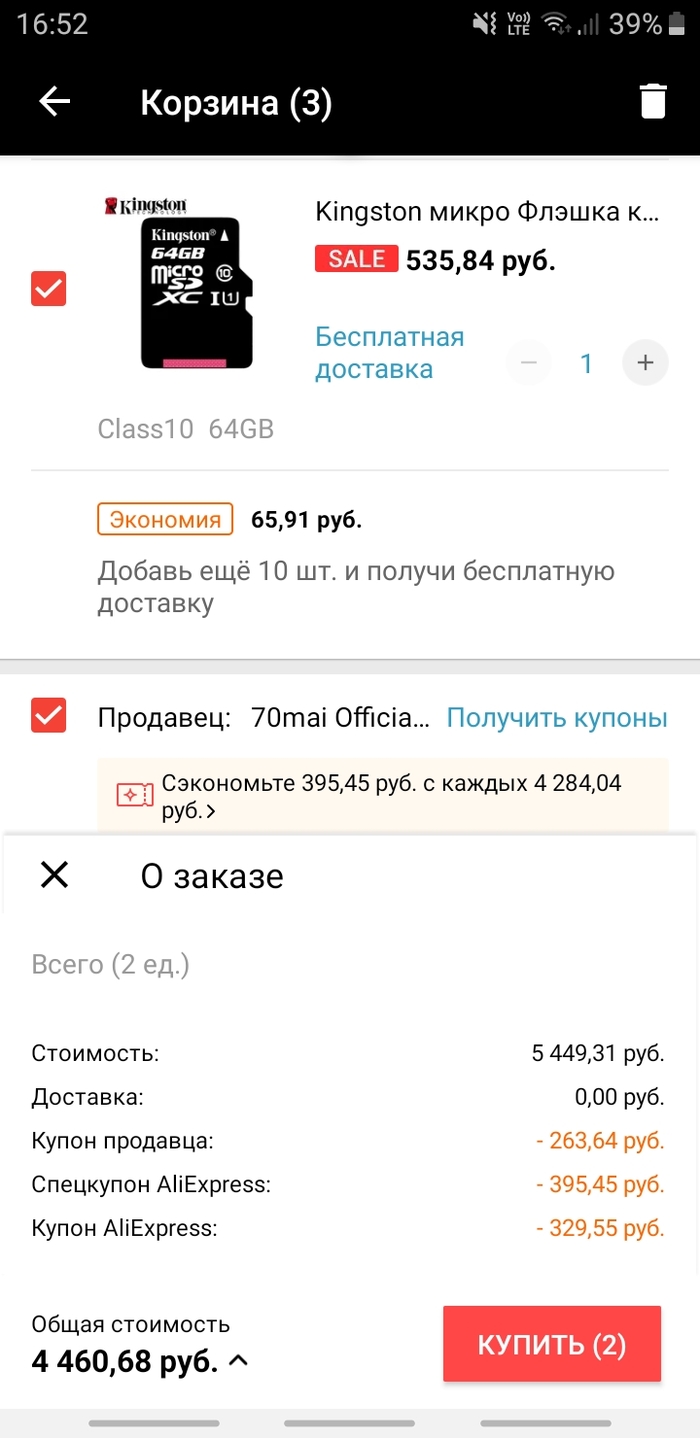Collapse total cost details chevron
Screen dimensions: 700x1438
coord(238,1361)
